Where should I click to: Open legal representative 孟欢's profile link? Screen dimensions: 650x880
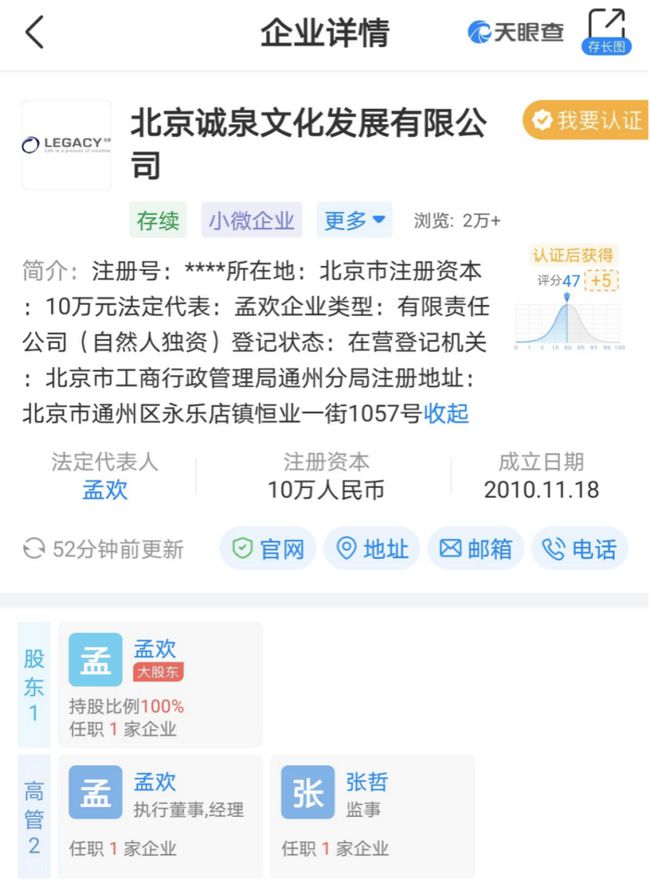(x=104, y=490)
